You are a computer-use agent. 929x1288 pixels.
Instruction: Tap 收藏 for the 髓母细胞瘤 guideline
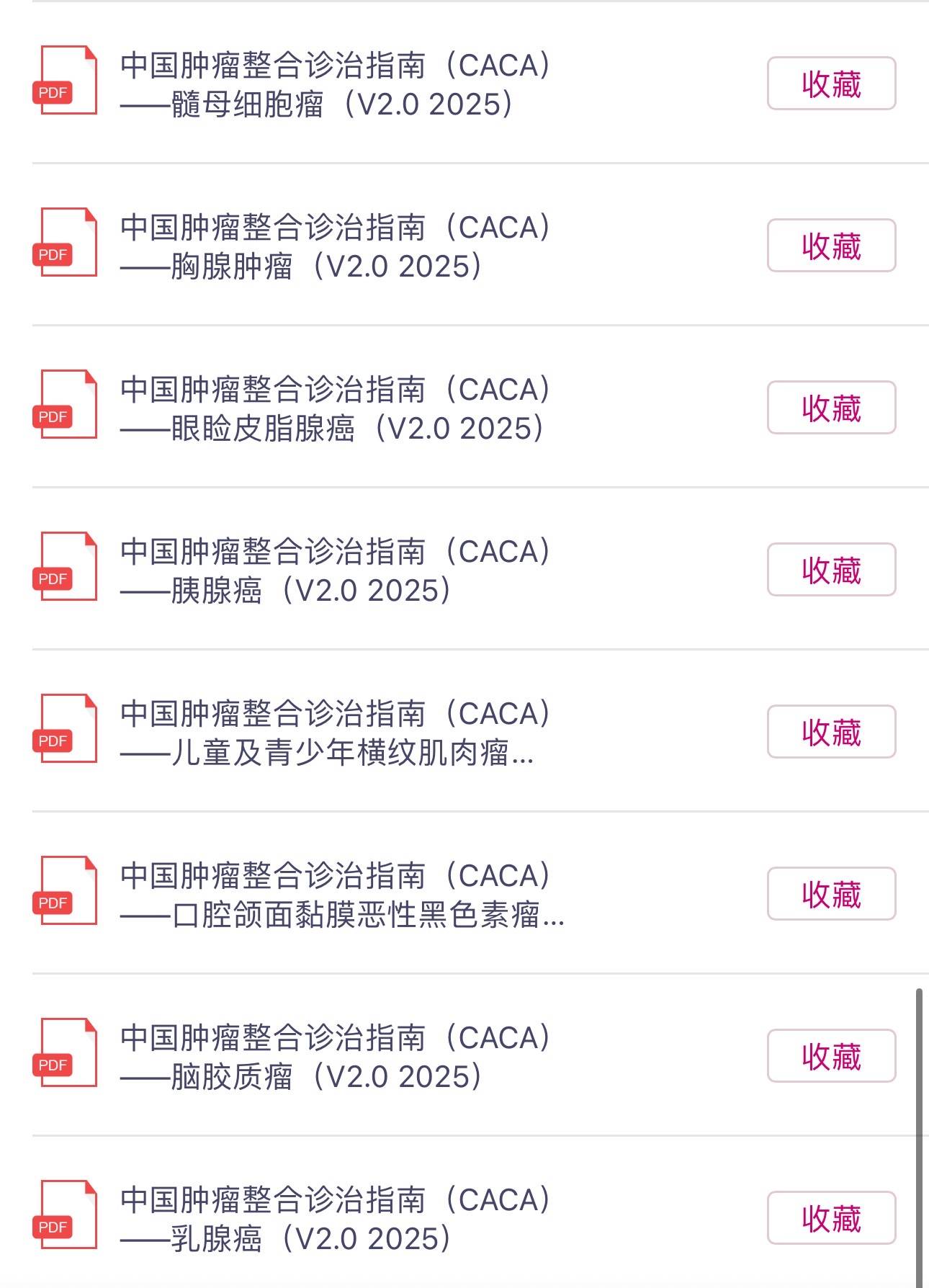click(x=831, y=84)
